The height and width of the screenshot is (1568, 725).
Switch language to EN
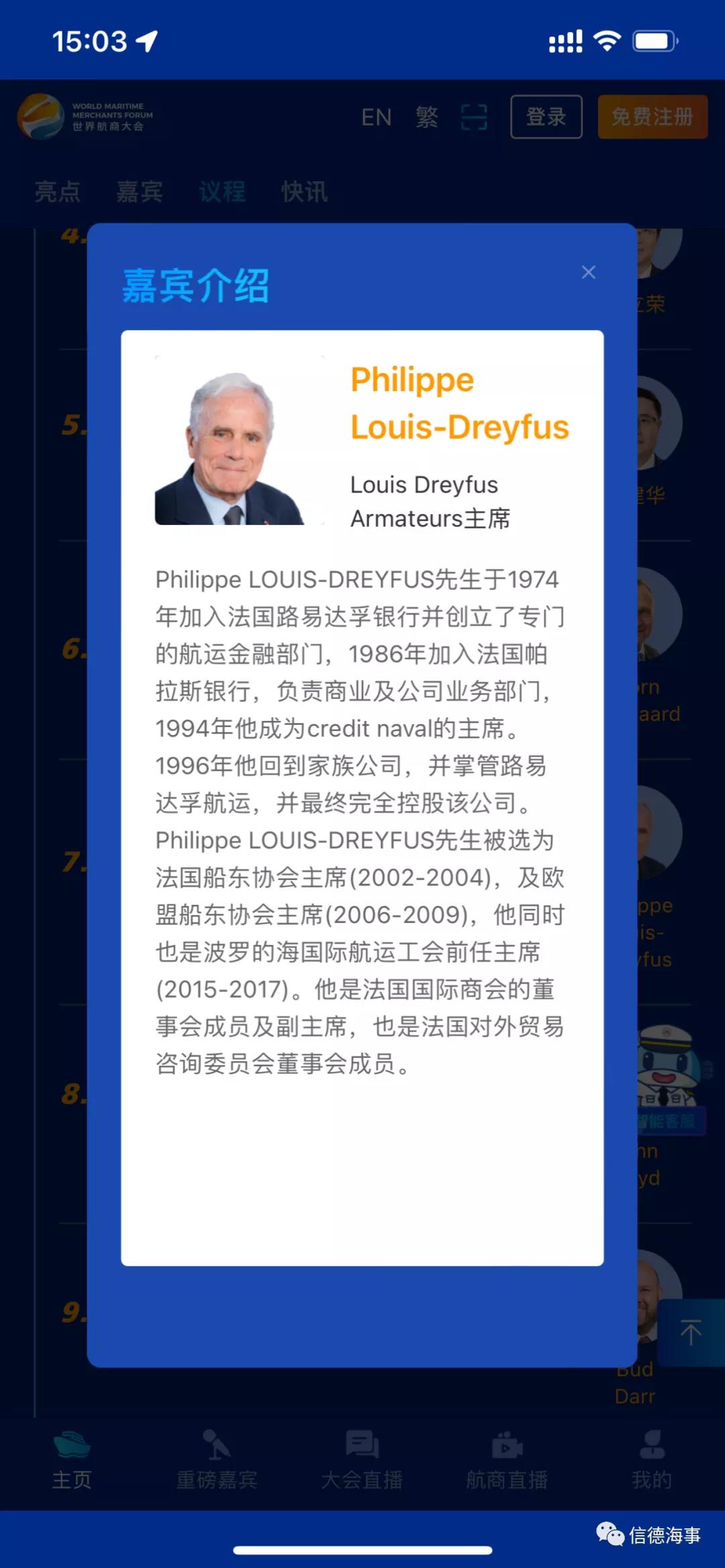pyautogui.click(x=376, y=117)
